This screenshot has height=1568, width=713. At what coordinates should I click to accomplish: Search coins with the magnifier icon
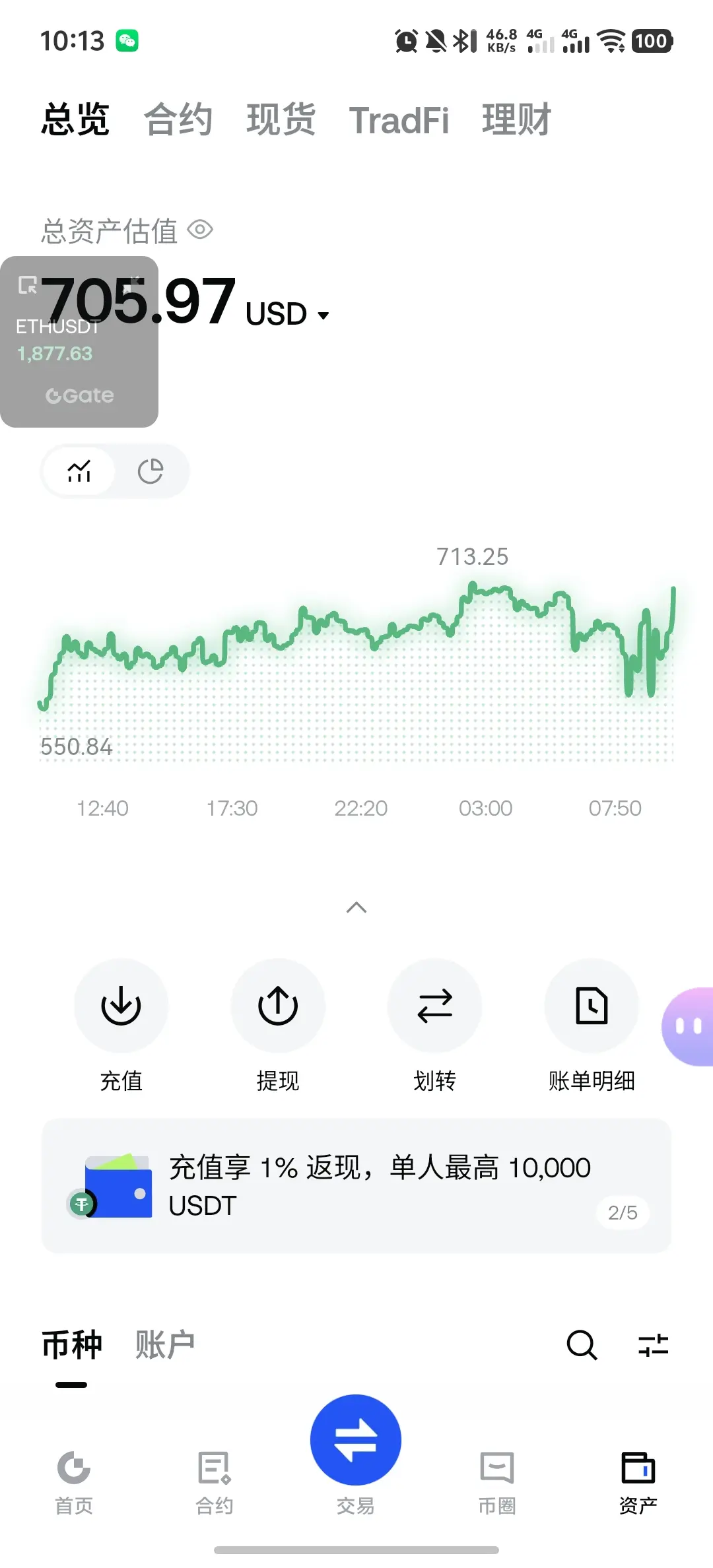[x=582, y=1344]
